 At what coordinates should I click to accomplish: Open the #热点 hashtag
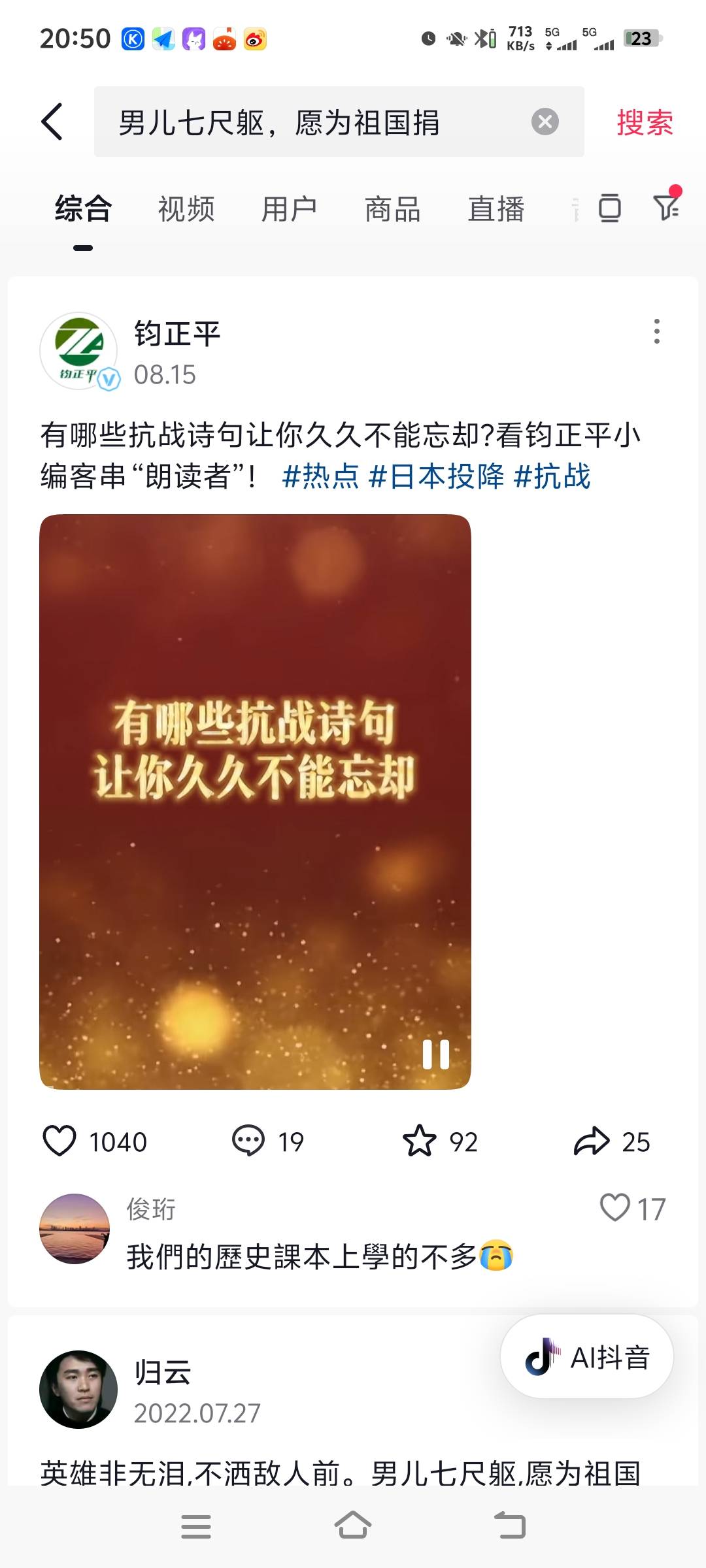click(x=320, y=476)
